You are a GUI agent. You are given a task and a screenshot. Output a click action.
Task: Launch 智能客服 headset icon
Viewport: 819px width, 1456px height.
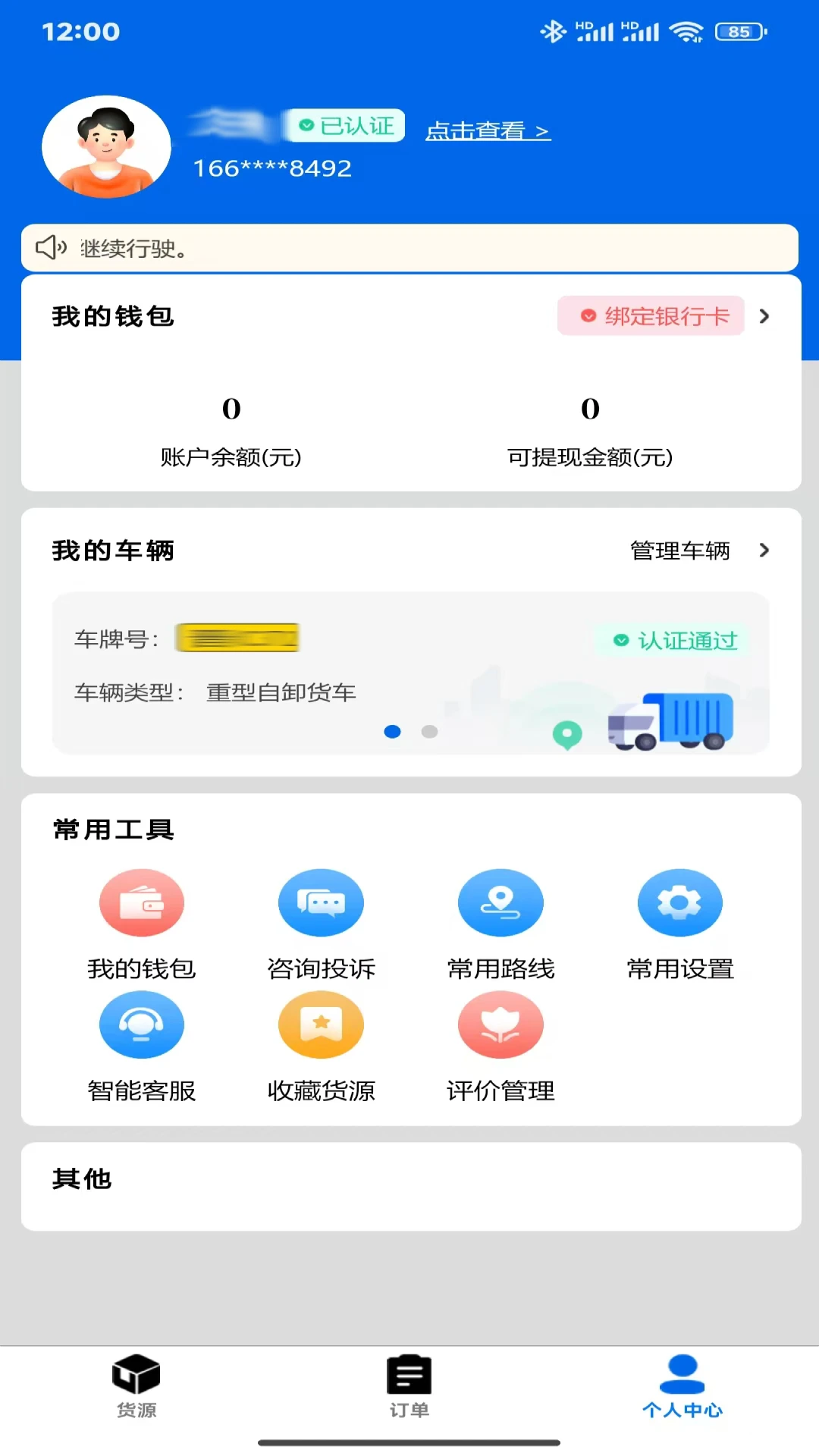[141, 1025]
